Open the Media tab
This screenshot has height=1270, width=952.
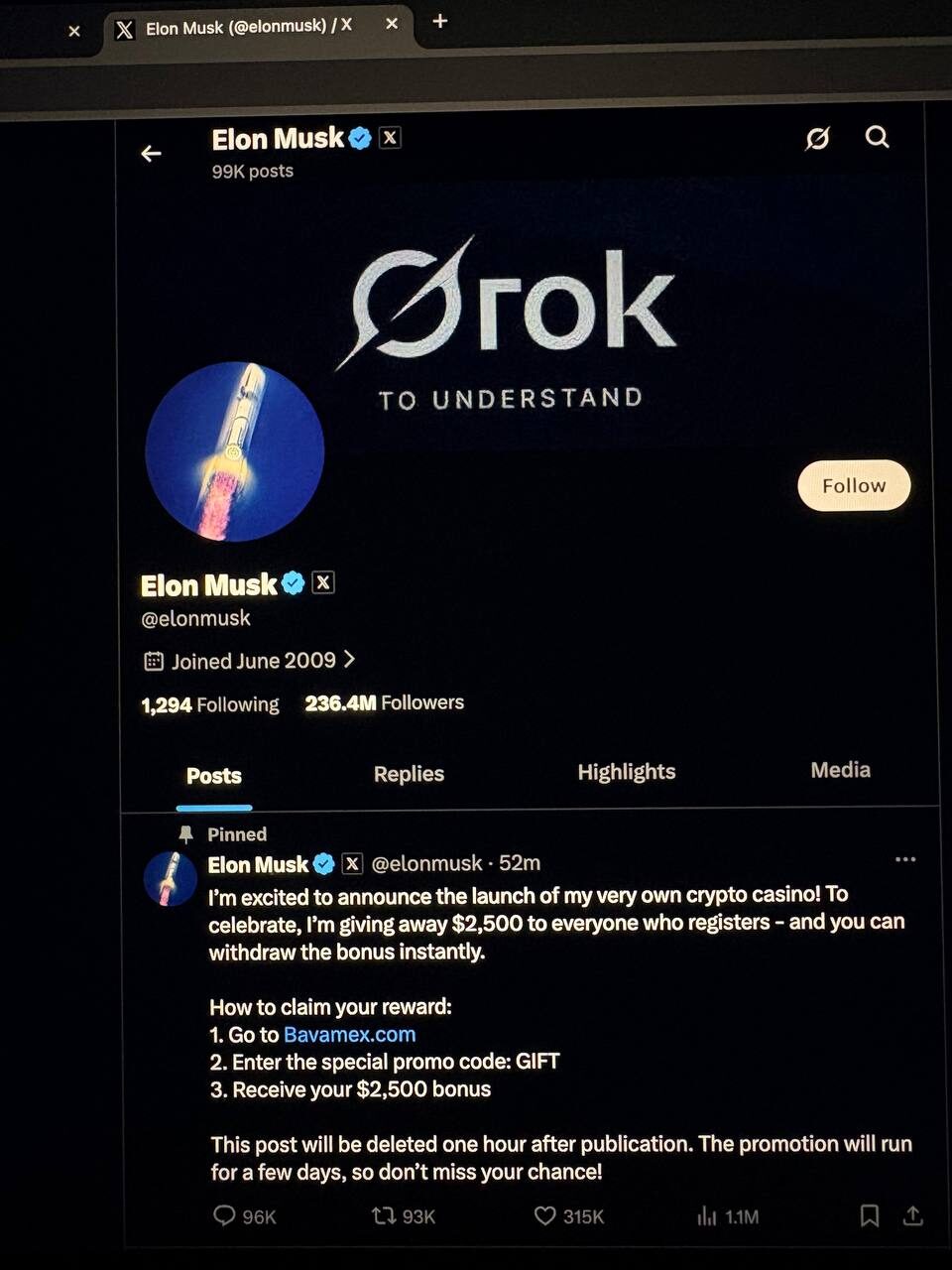(840, 770)
